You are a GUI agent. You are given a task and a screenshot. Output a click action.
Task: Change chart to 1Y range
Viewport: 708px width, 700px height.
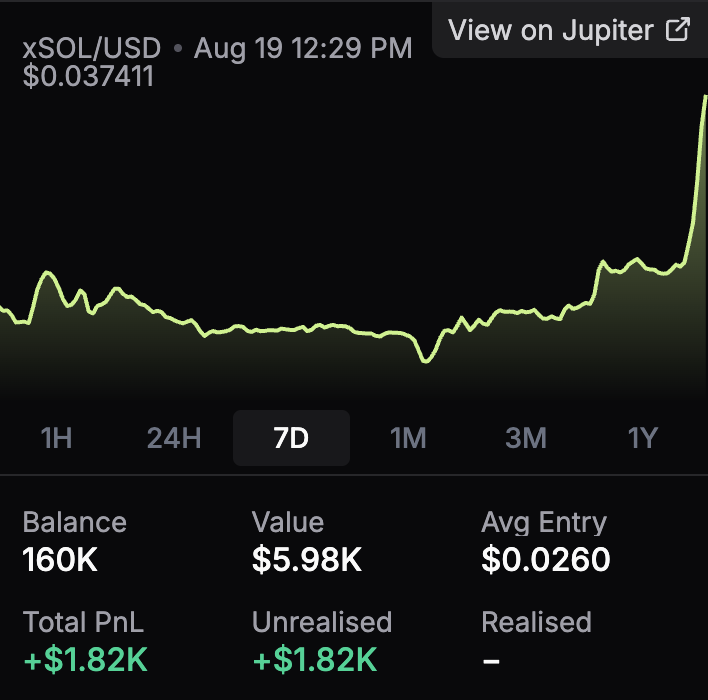pos(643,438)
